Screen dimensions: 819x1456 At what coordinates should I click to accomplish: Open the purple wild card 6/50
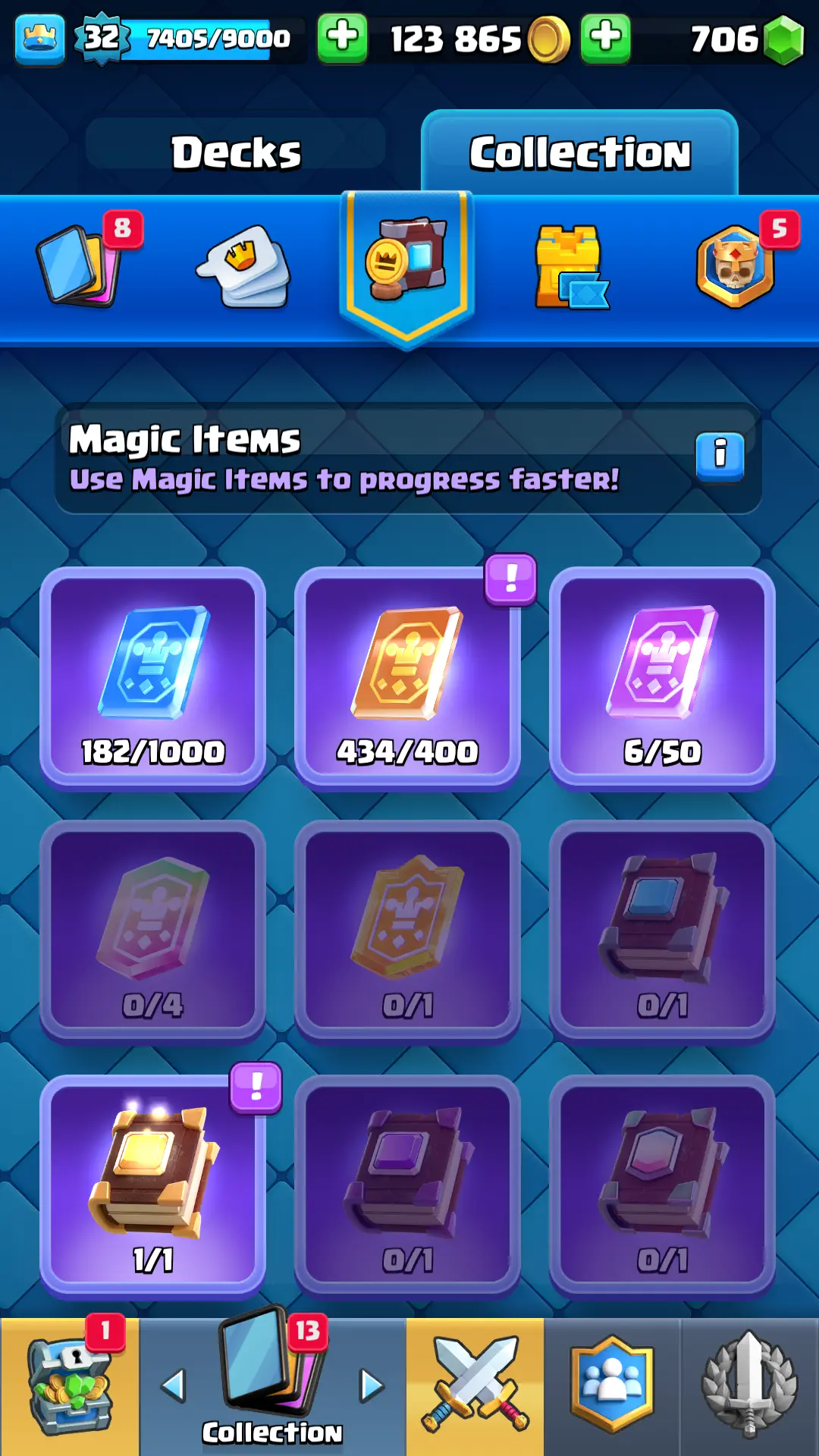tap(662, 678)
